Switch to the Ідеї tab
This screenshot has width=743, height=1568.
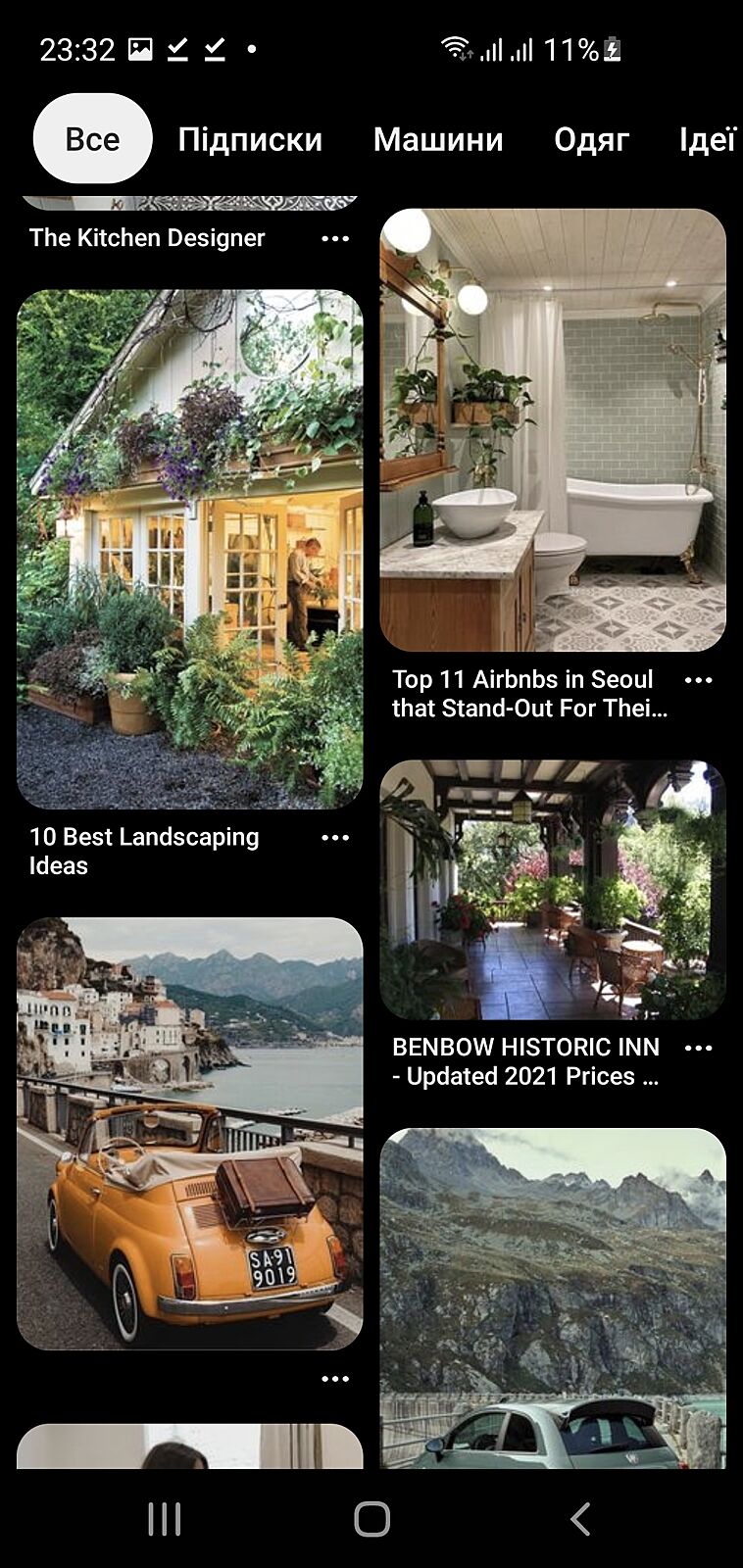(707, 139)
